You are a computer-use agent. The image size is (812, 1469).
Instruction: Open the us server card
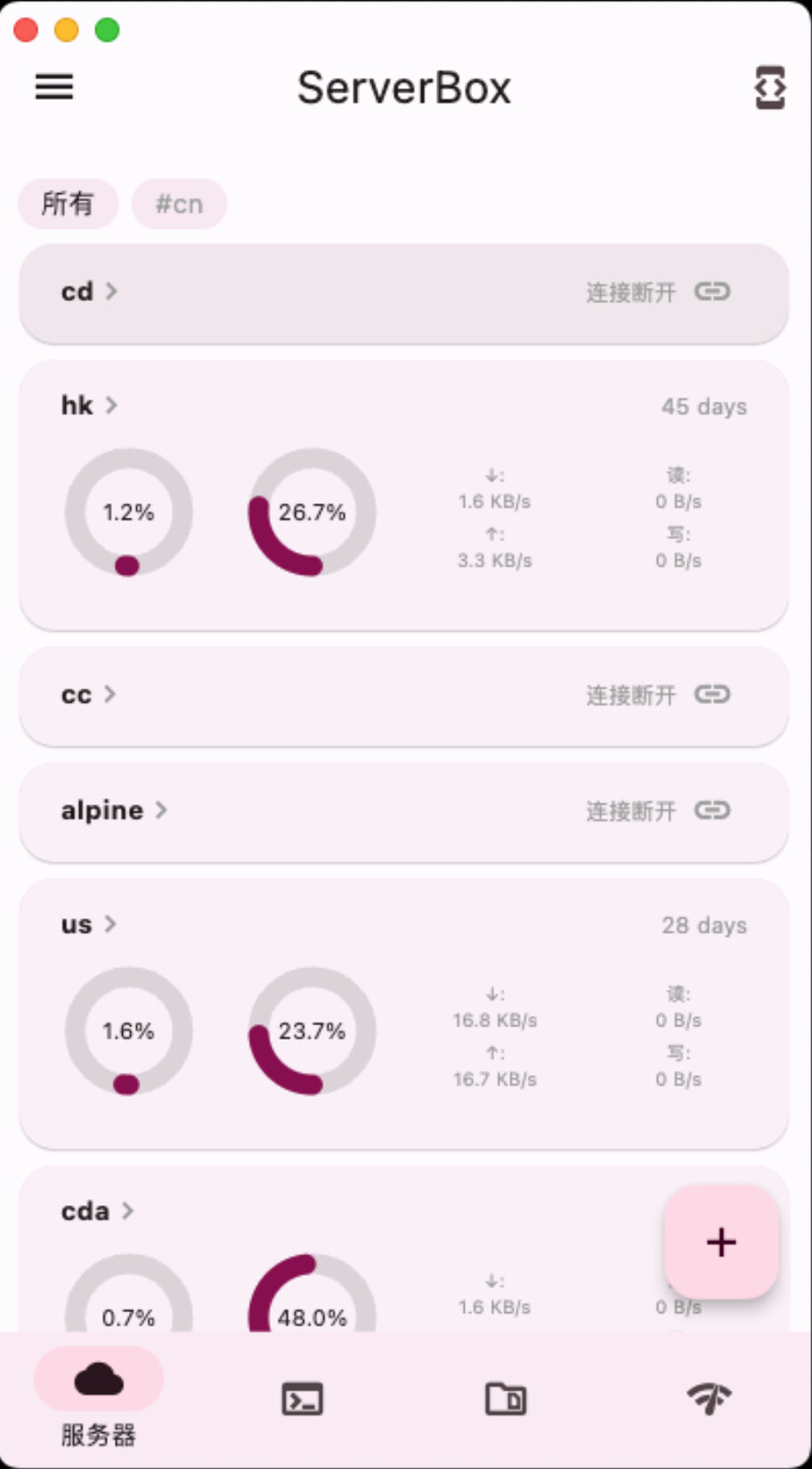coord(404,1013)
